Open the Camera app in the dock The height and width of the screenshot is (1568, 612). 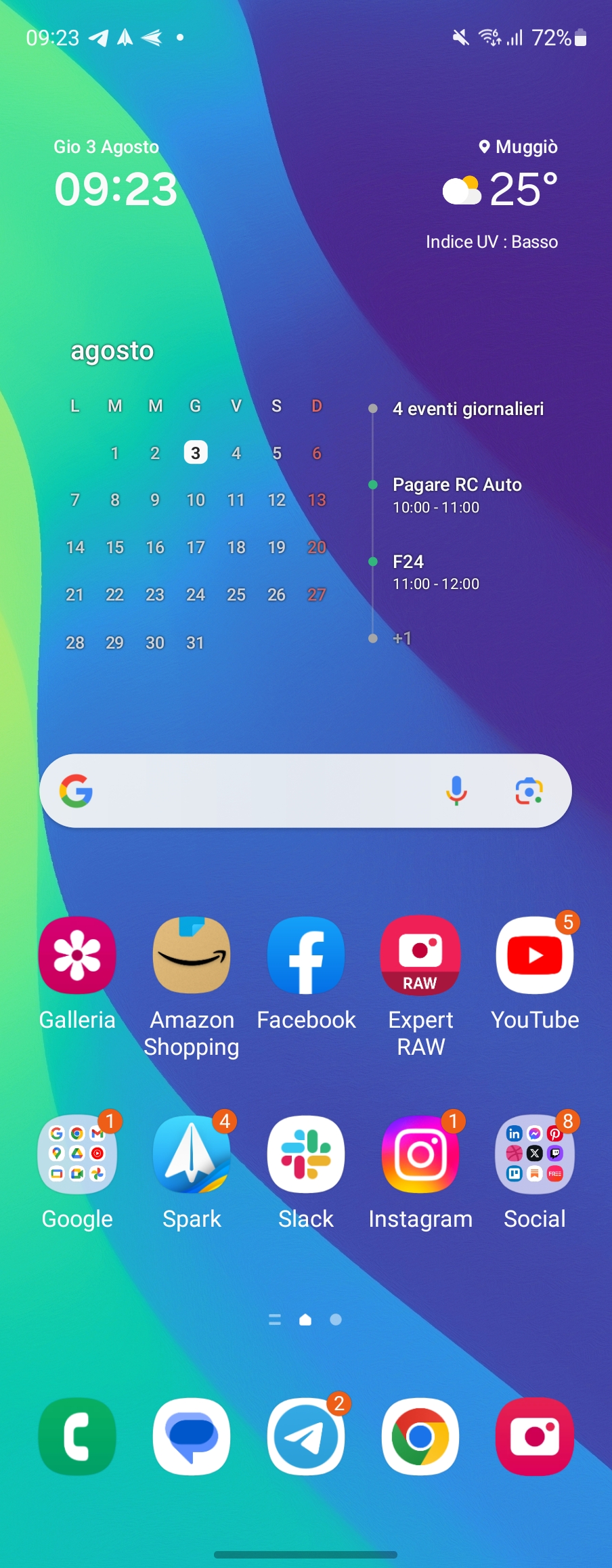tap(535, 1436)
